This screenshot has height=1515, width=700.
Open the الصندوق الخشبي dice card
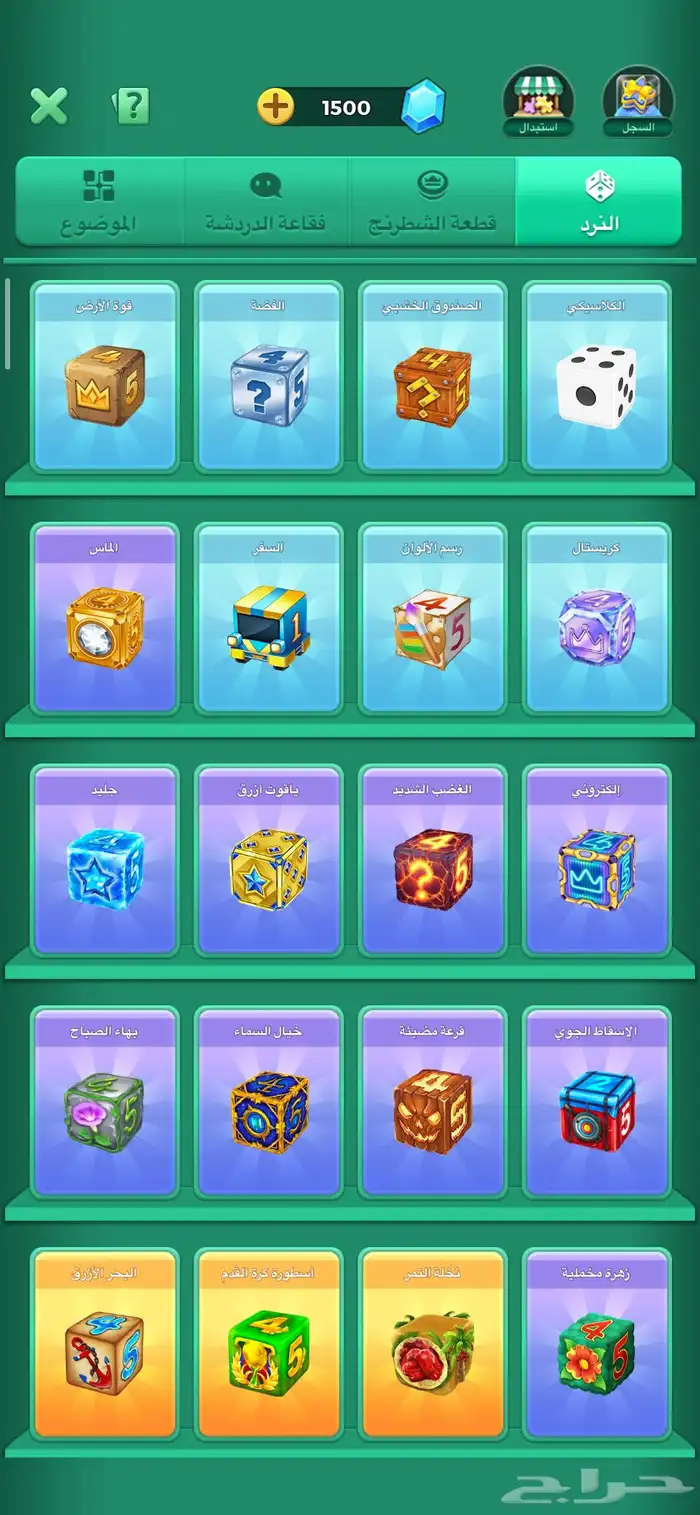coord(432,376)
